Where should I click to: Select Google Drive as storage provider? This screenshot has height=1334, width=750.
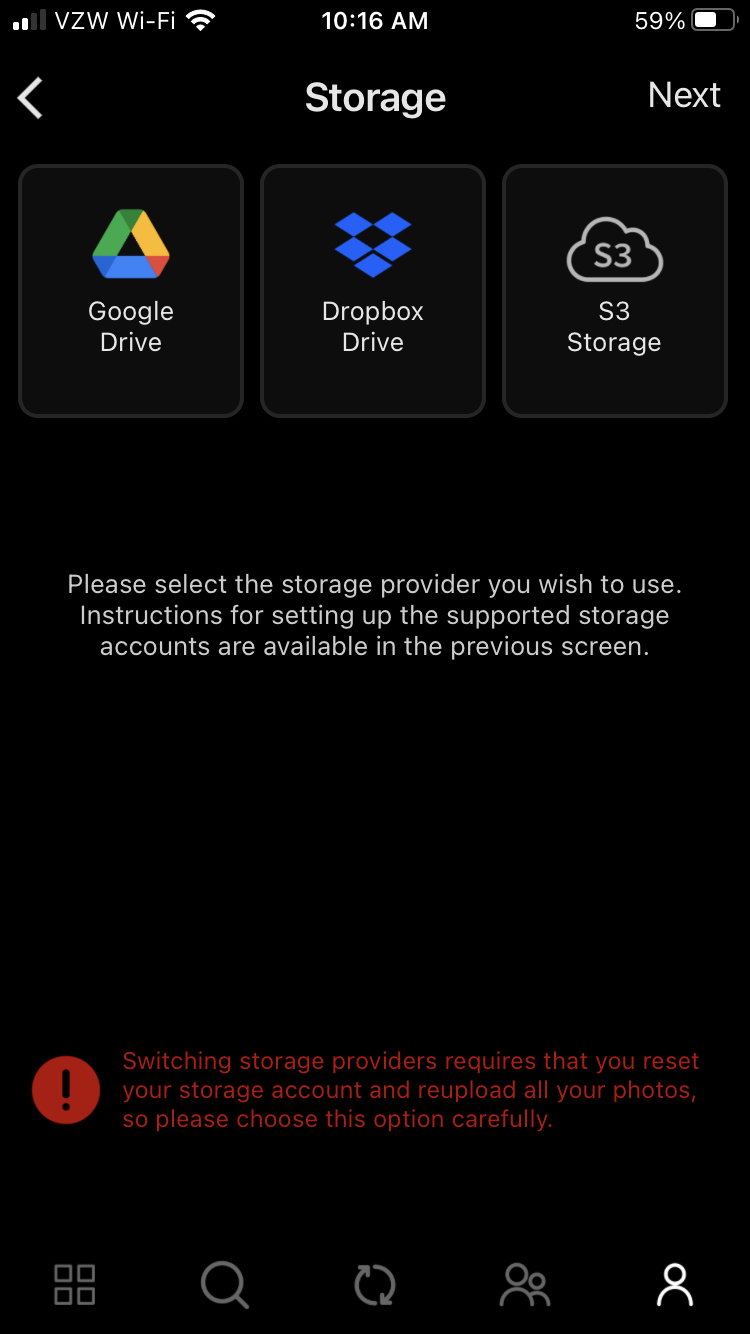[131, 291]
